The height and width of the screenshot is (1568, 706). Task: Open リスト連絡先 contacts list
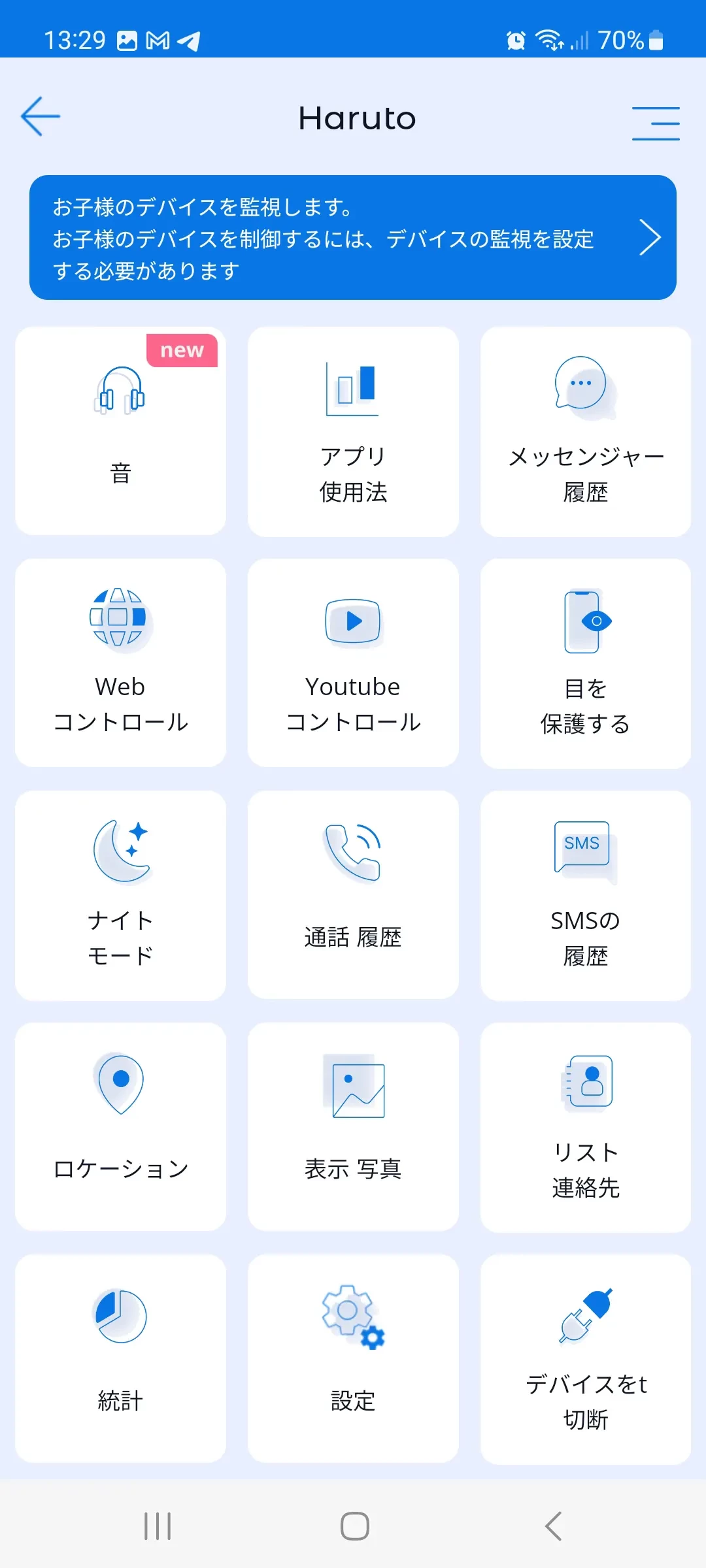point(585,1126)
